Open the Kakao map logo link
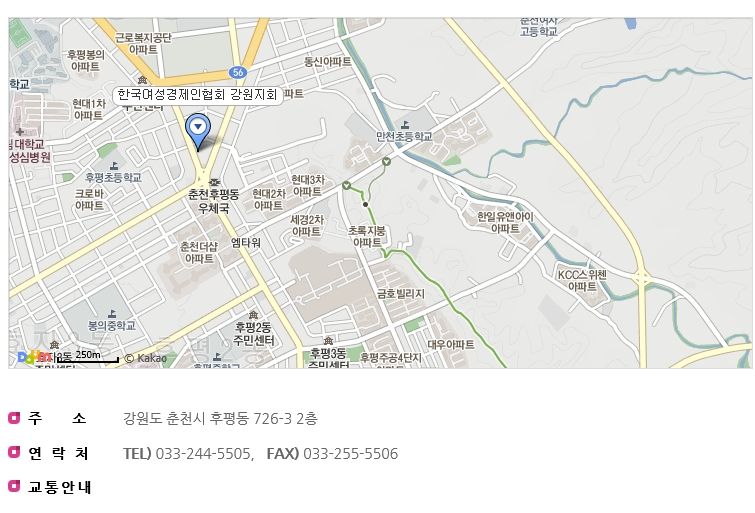Image resolution: width=755 pixels, height=513 pixels. coord(35,357)
